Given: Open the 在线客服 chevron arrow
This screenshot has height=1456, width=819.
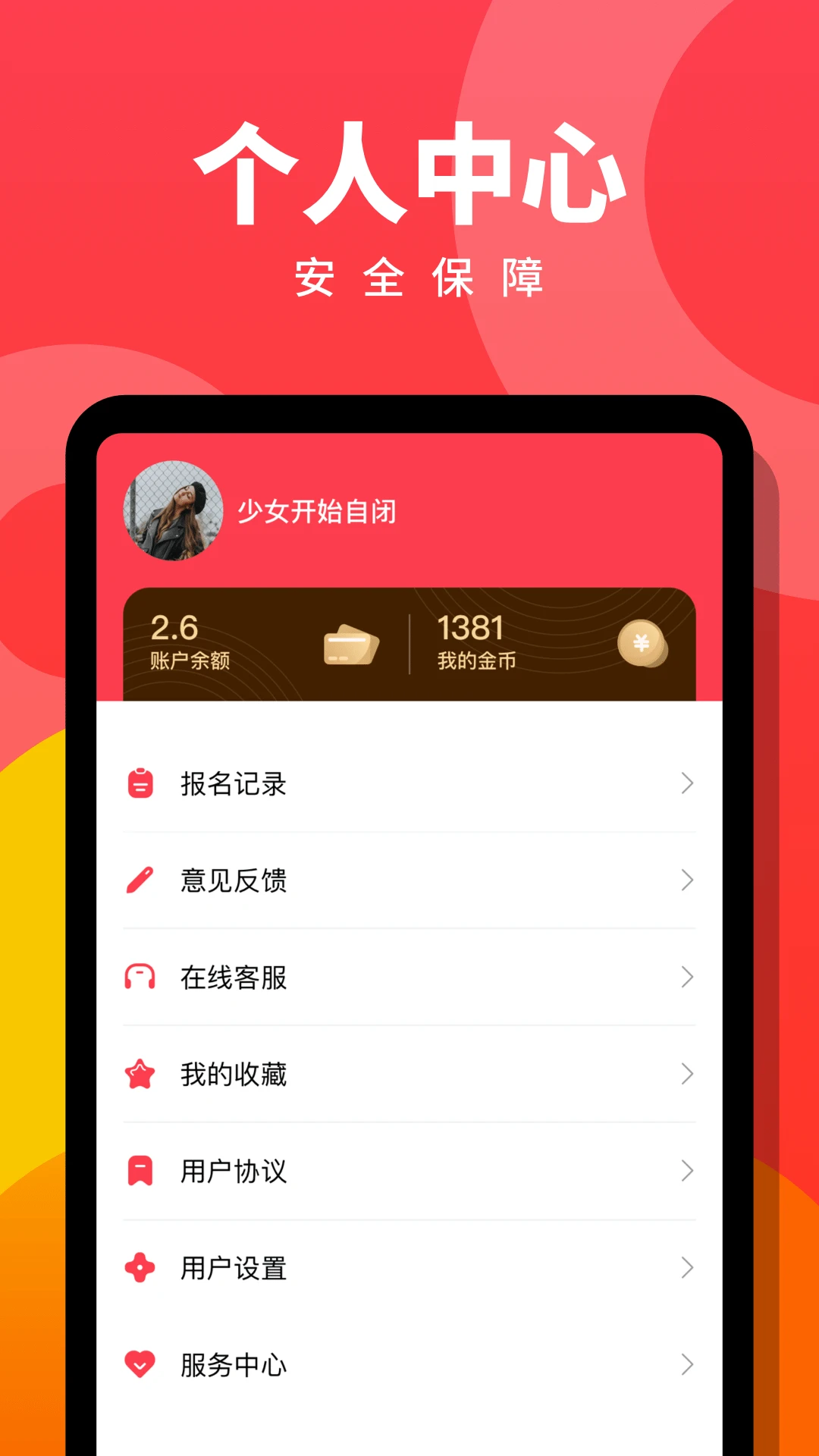Looking at the screenshot, I should coord(687,977).
